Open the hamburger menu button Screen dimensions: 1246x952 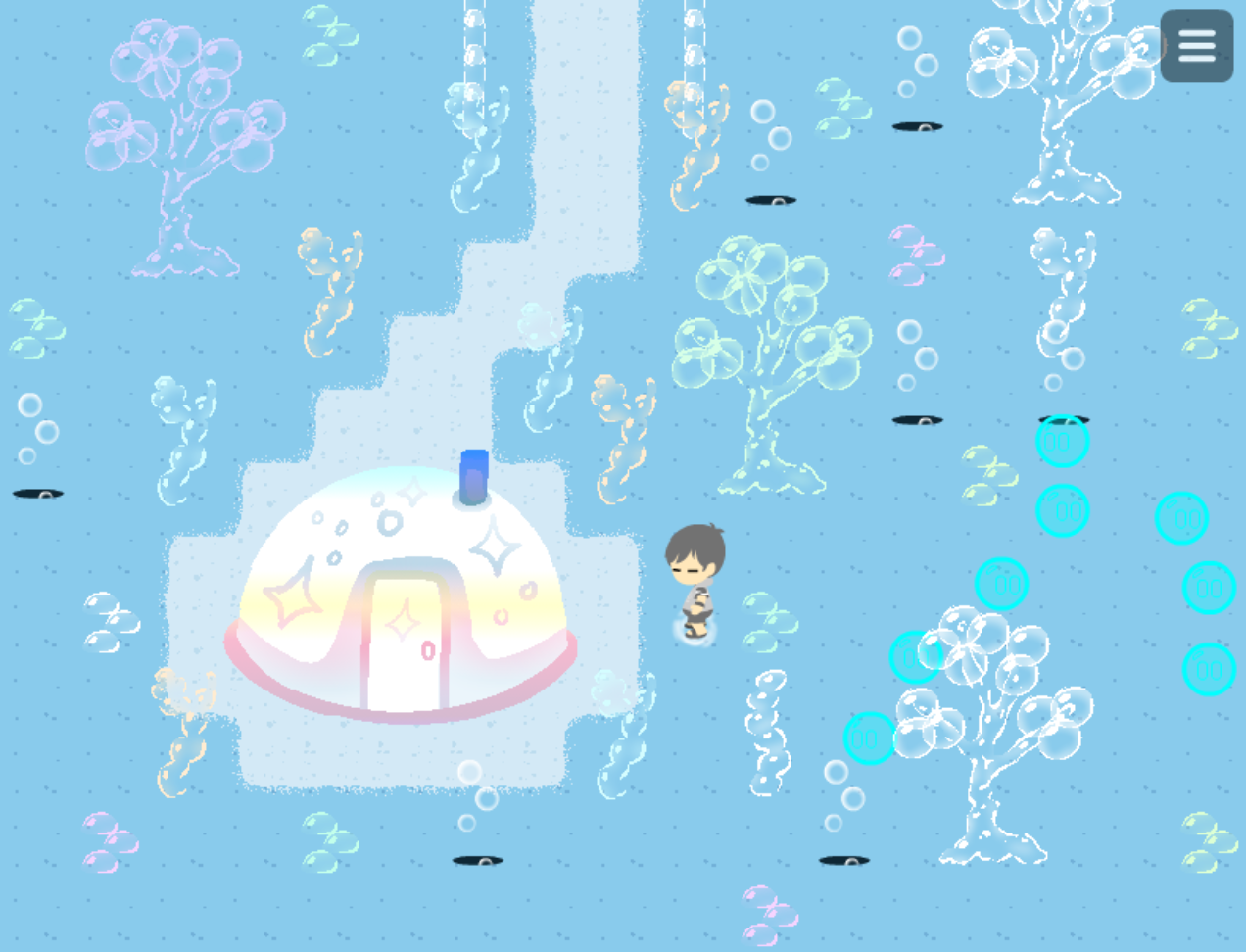pos(1196,46)
